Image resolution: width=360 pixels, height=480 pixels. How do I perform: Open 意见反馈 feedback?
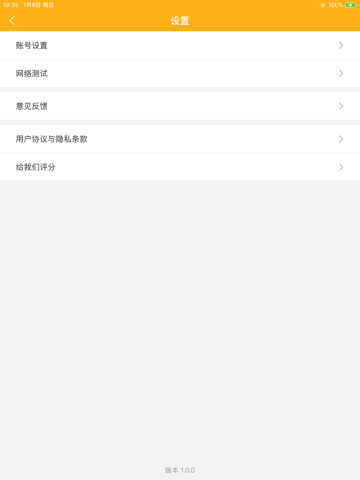click(x=180, y=106)
